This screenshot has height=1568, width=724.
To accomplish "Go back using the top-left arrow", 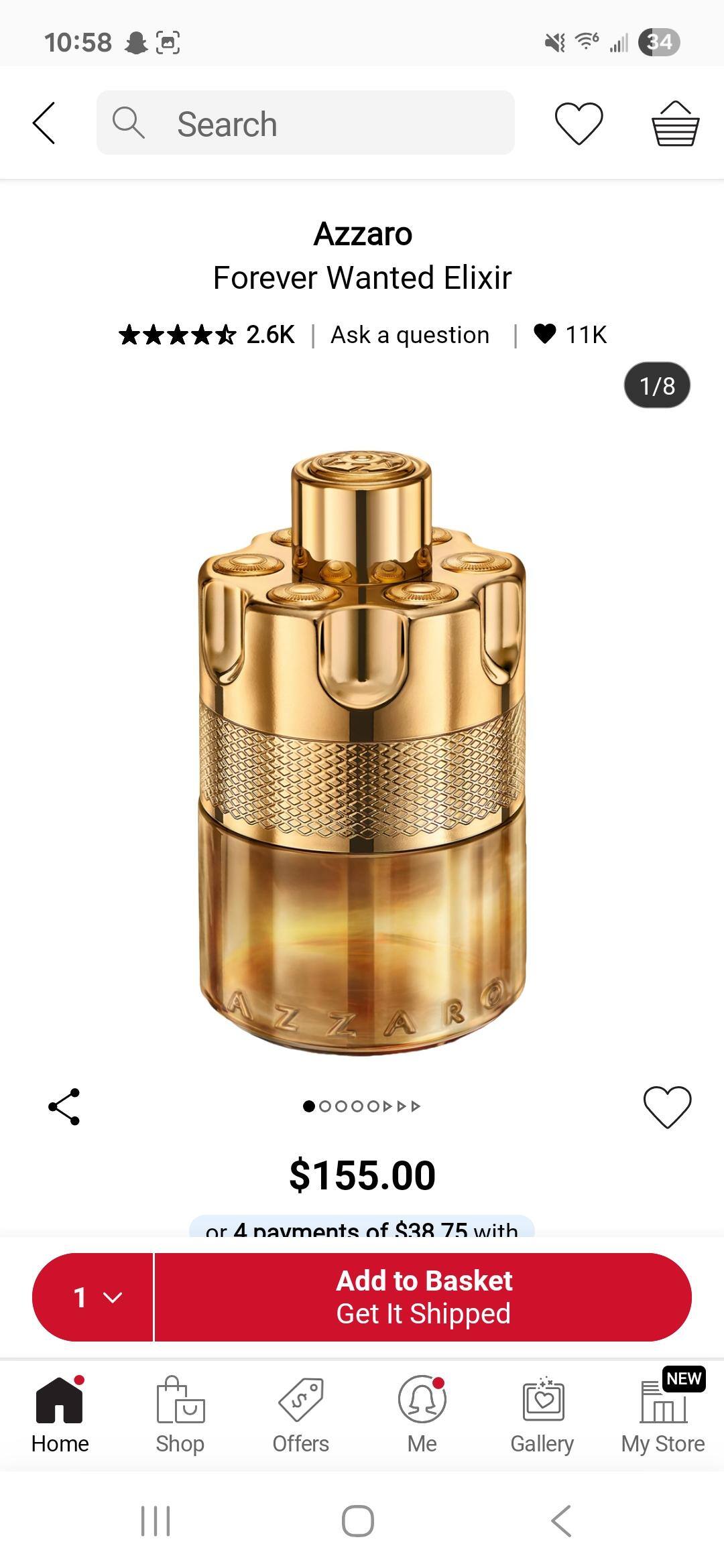I will 44,123.
